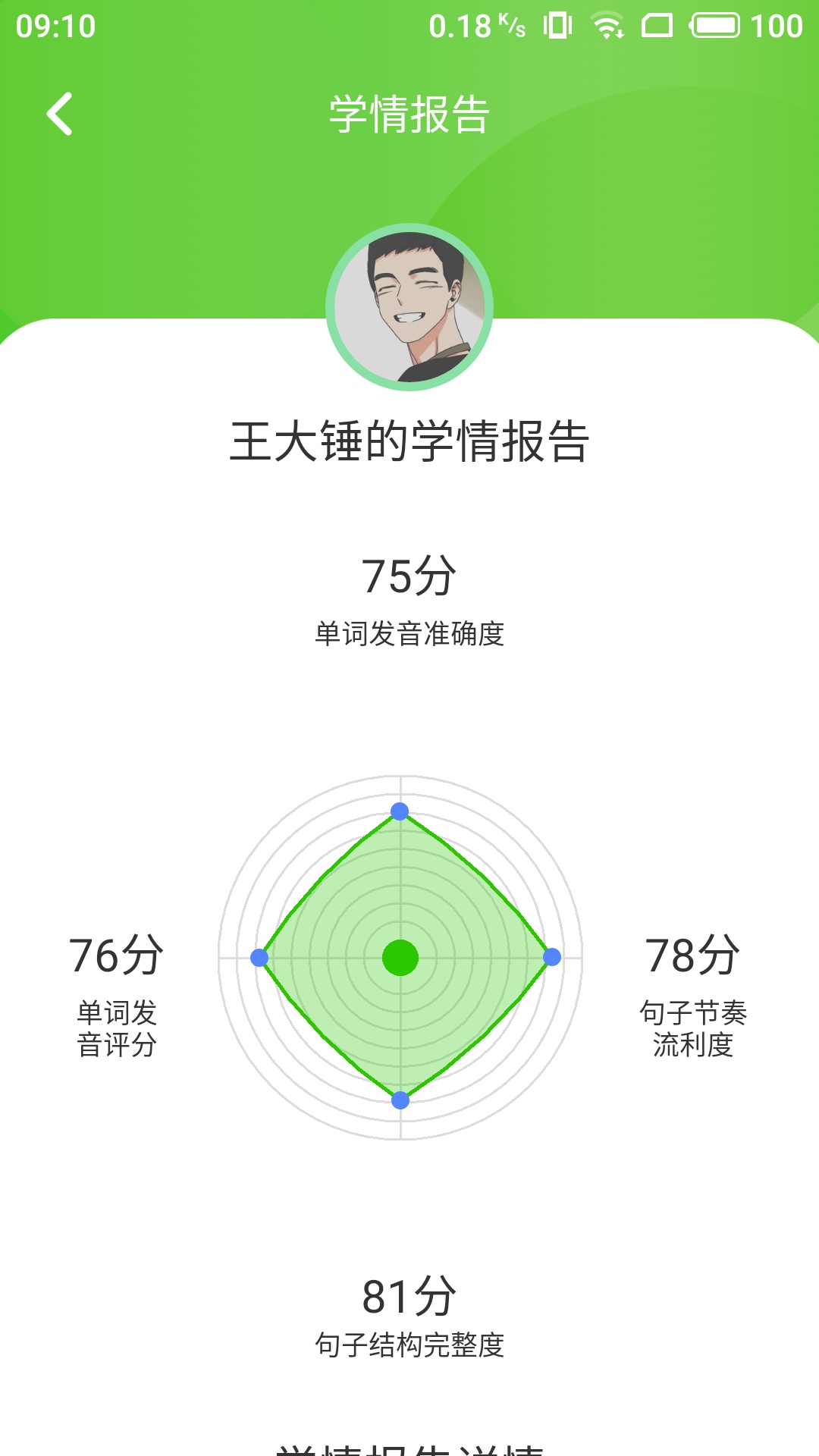Screen dimensions: 819x1456
Task: Go back from the 学情报告 page
Action: tap(59, 114)
